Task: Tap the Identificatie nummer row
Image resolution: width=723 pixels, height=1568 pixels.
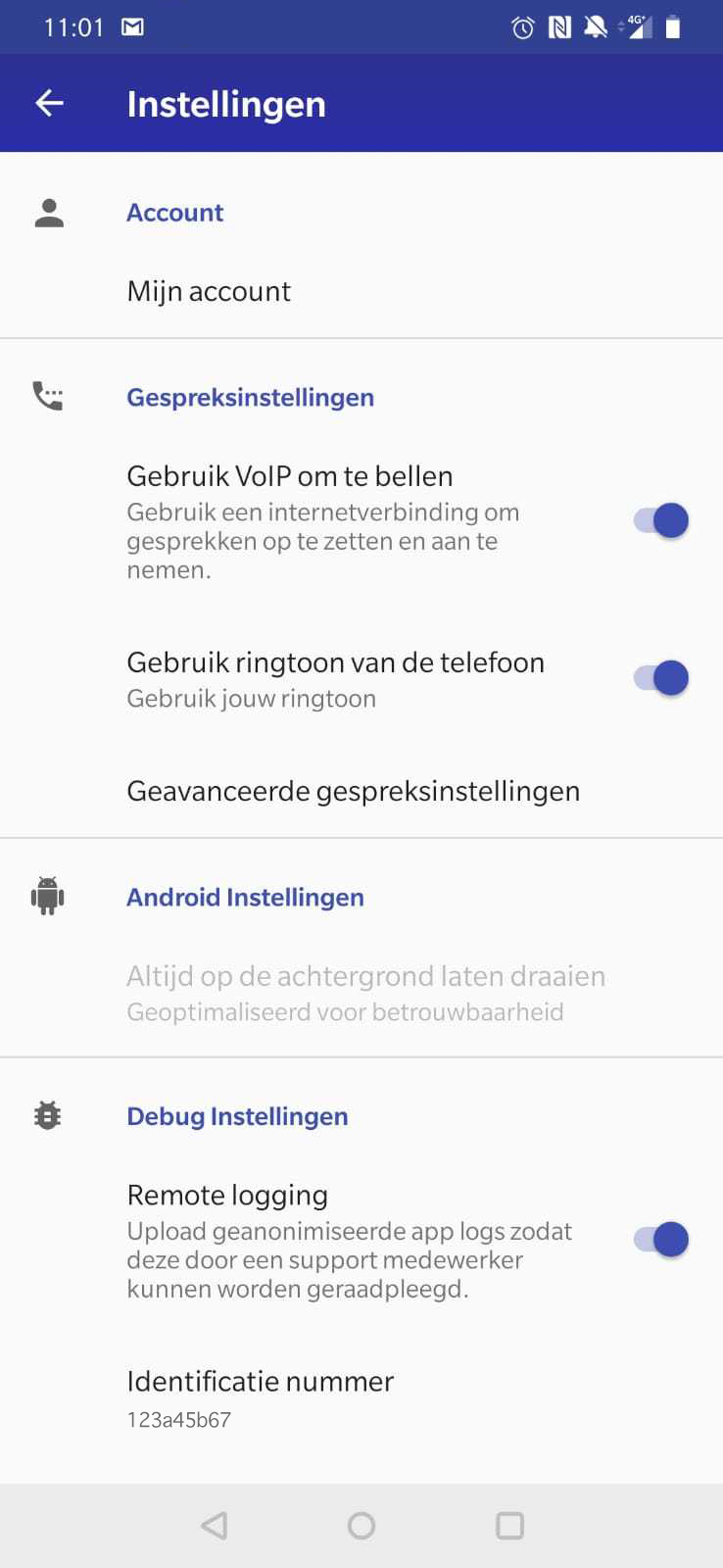Action: pos(261,1397)
